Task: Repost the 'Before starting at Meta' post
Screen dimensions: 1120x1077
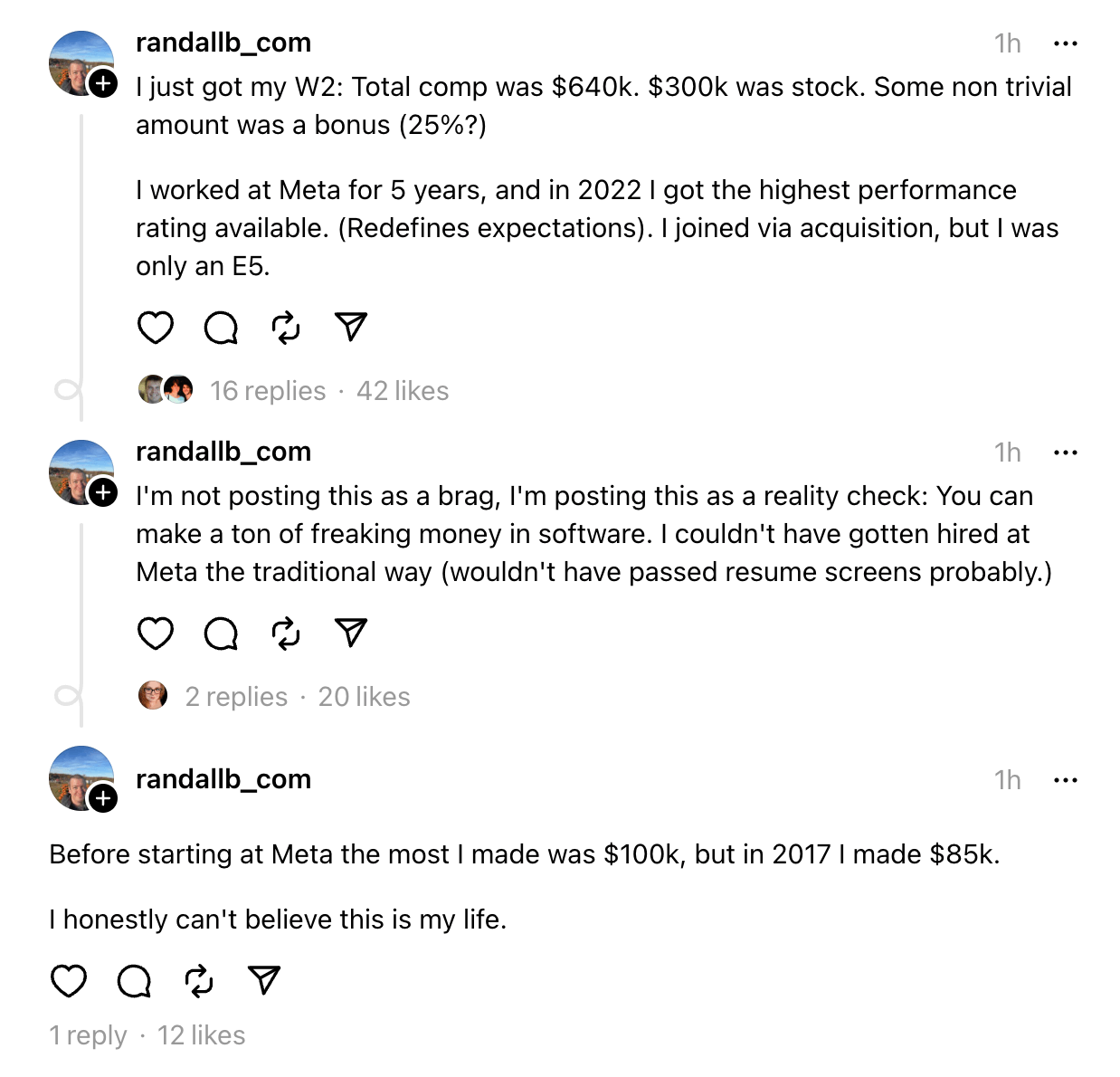Action: (x=199, y=981)
